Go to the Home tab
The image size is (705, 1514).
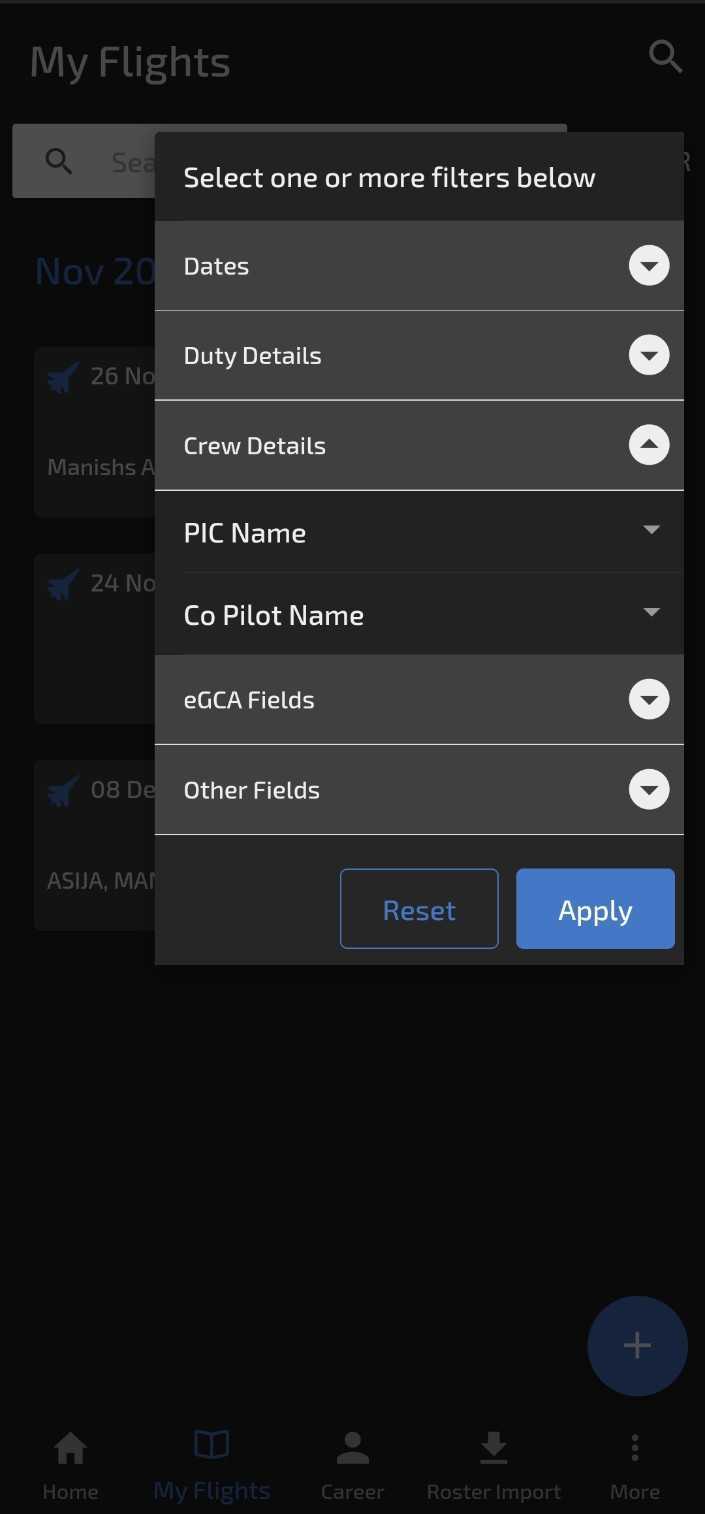pos(70,1466)
